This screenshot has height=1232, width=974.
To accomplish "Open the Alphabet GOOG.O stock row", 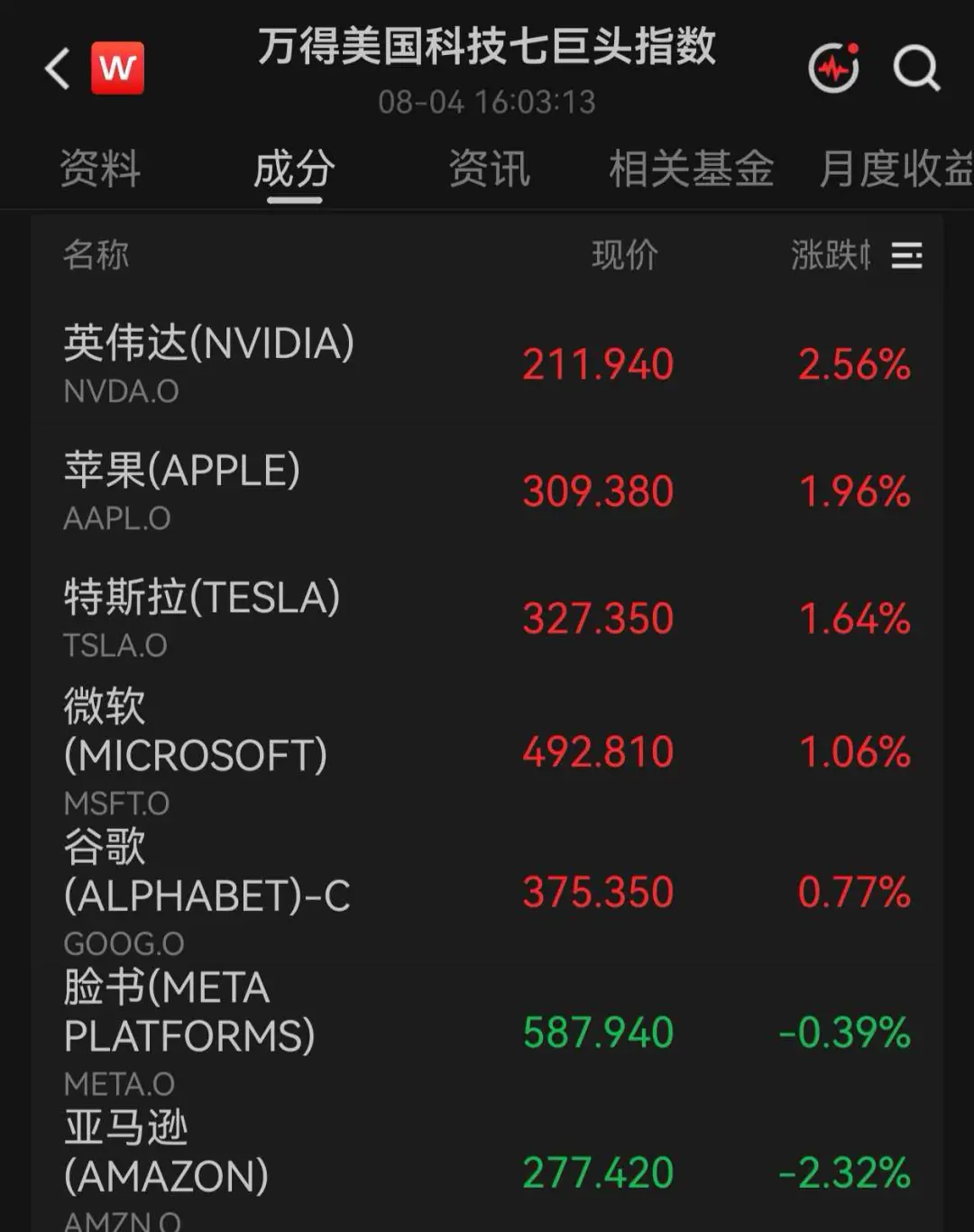I will 487,893.
